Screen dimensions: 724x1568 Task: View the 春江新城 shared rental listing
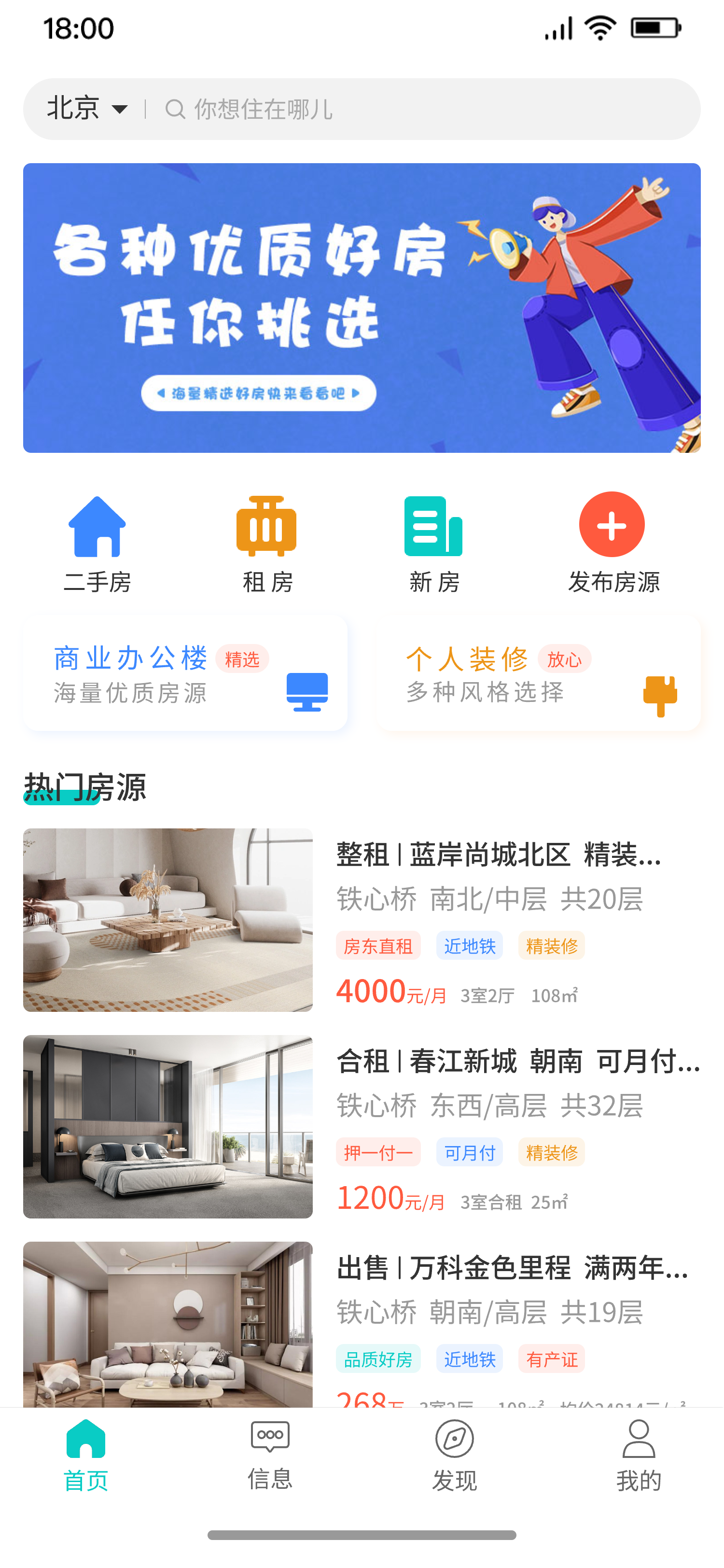click(362, 1127)
